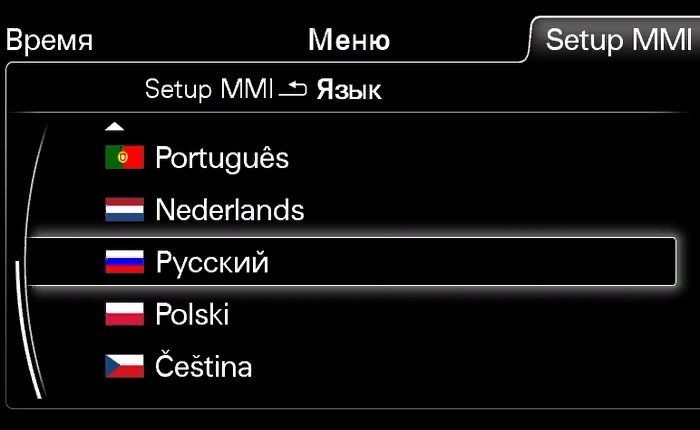Open the Меню tab
The width and height of the screenshot is (700, 430).
(348, 41)
